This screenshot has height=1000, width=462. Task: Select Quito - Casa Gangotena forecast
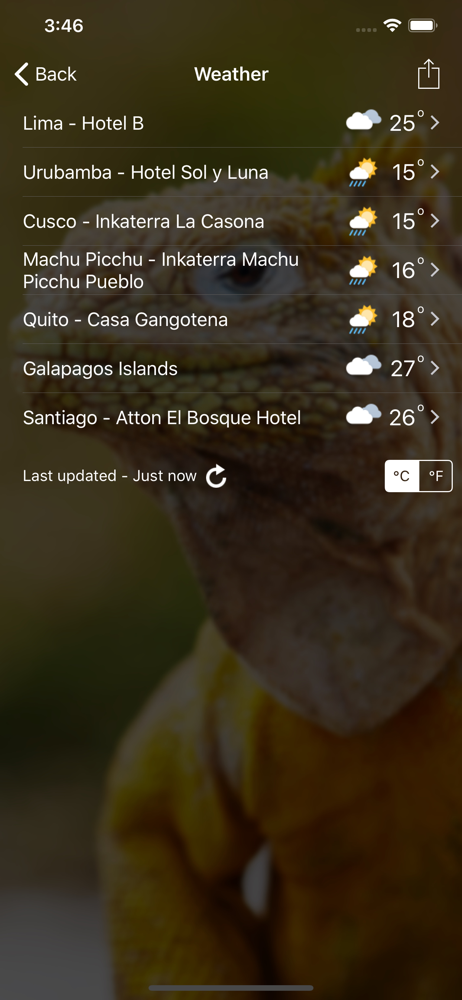231,320
